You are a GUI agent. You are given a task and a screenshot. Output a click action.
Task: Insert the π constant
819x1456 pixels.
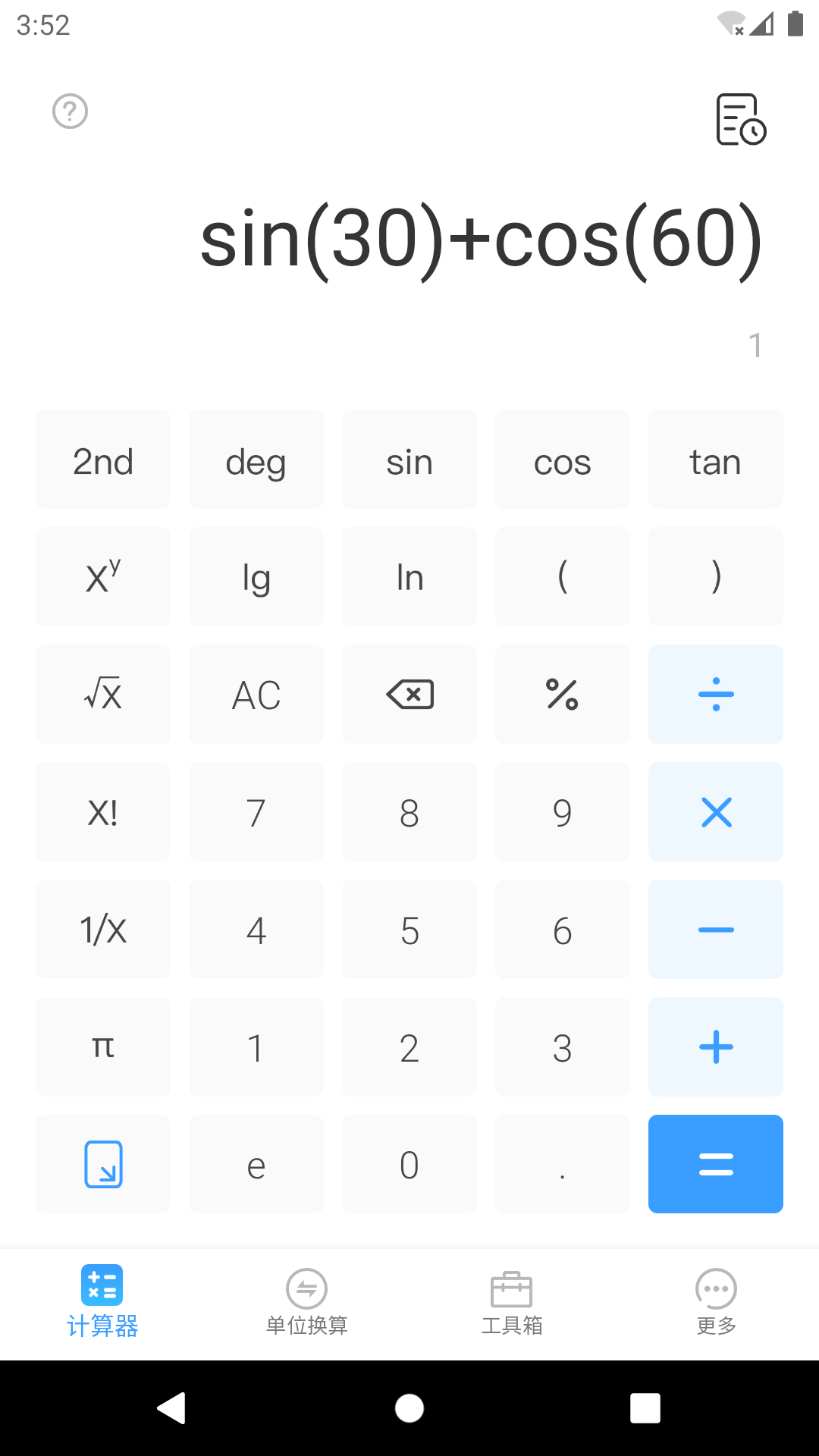point(102,1047)
